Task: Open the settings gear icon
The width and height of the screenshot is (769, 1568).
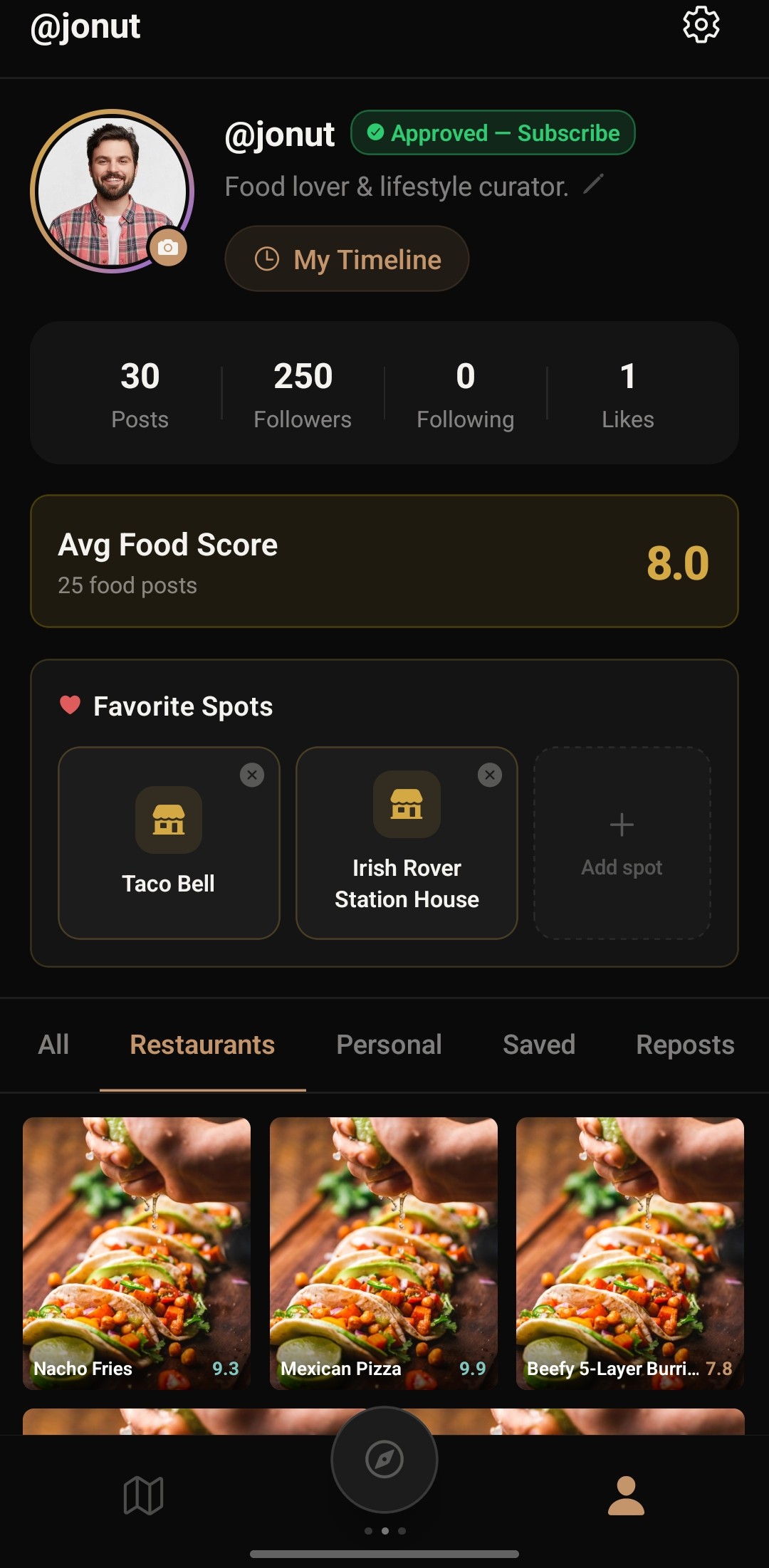Action: click(701, 23)
